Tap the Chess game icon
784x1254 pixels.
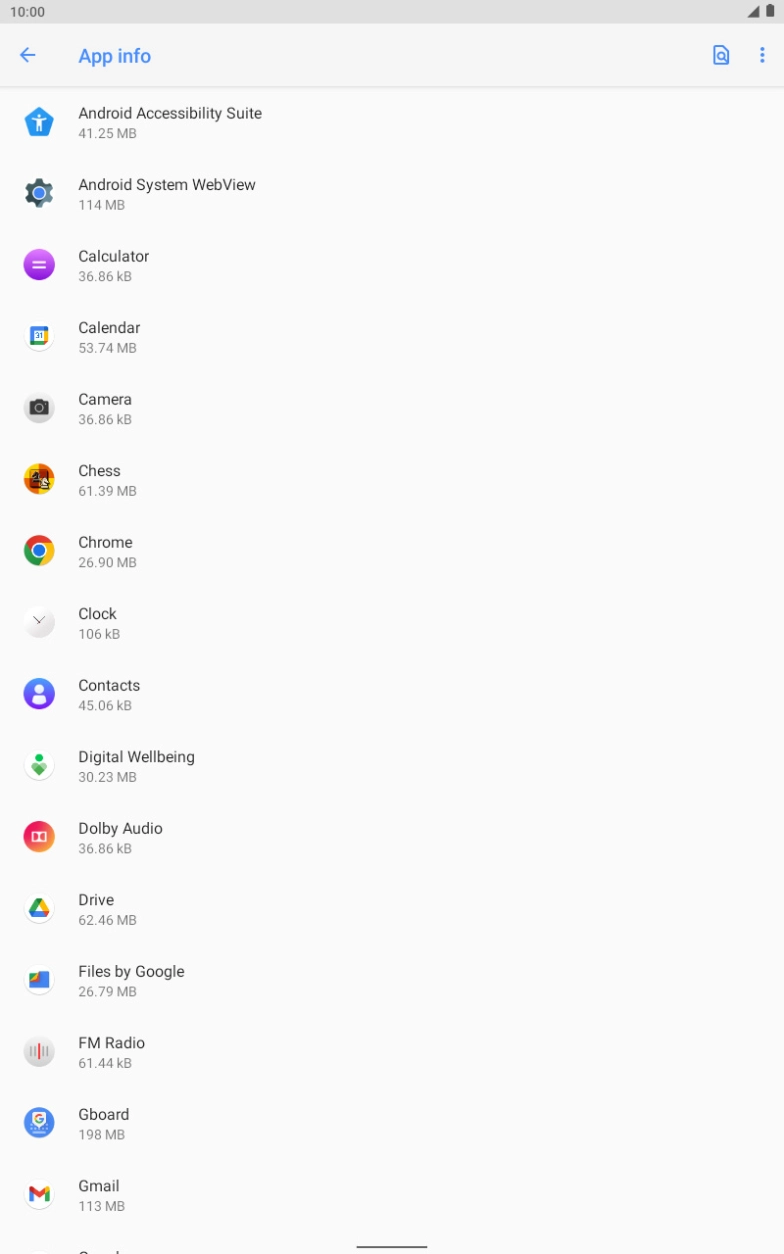click(38, 479)
